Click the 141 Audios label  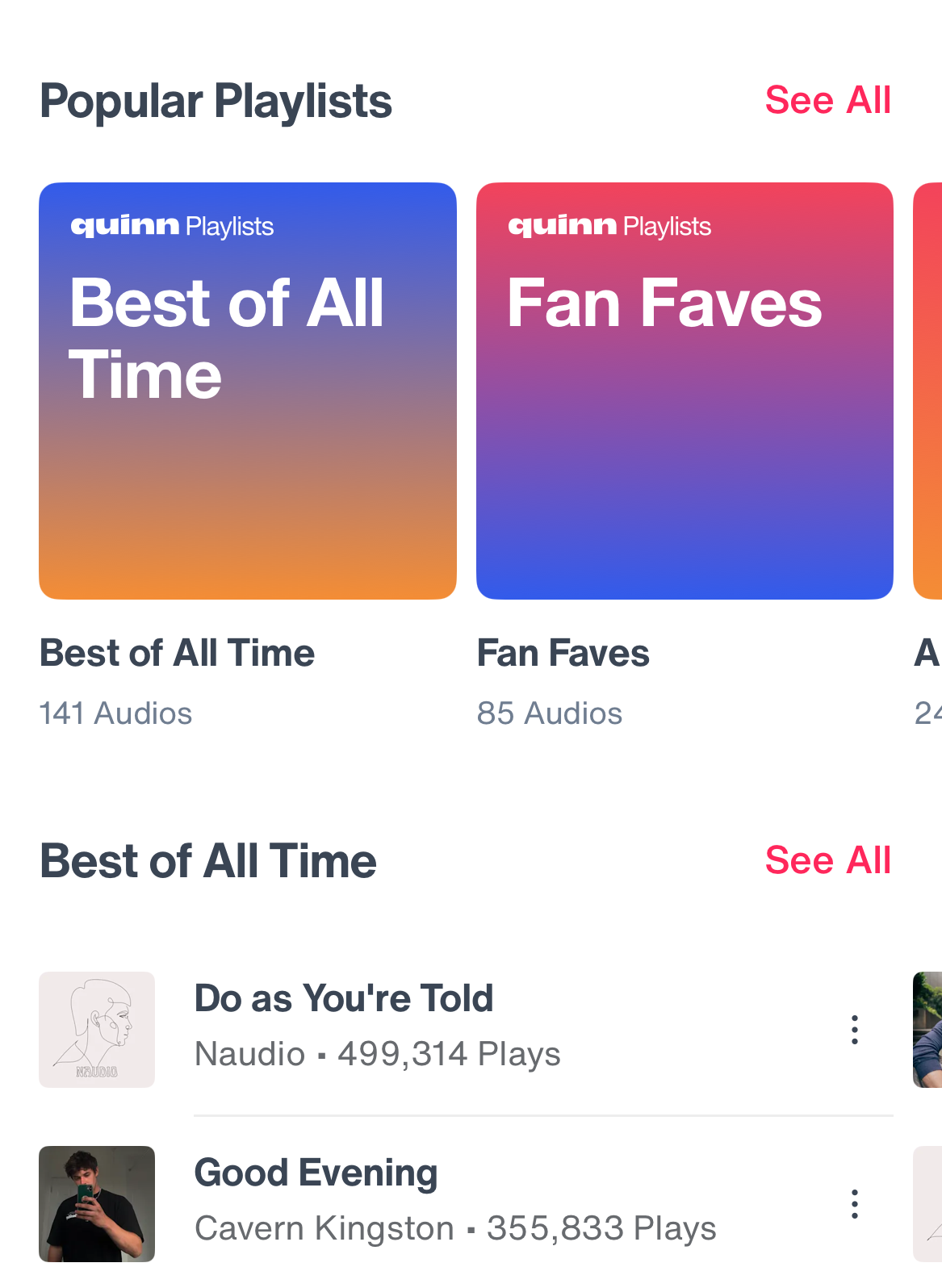(115, 713)
